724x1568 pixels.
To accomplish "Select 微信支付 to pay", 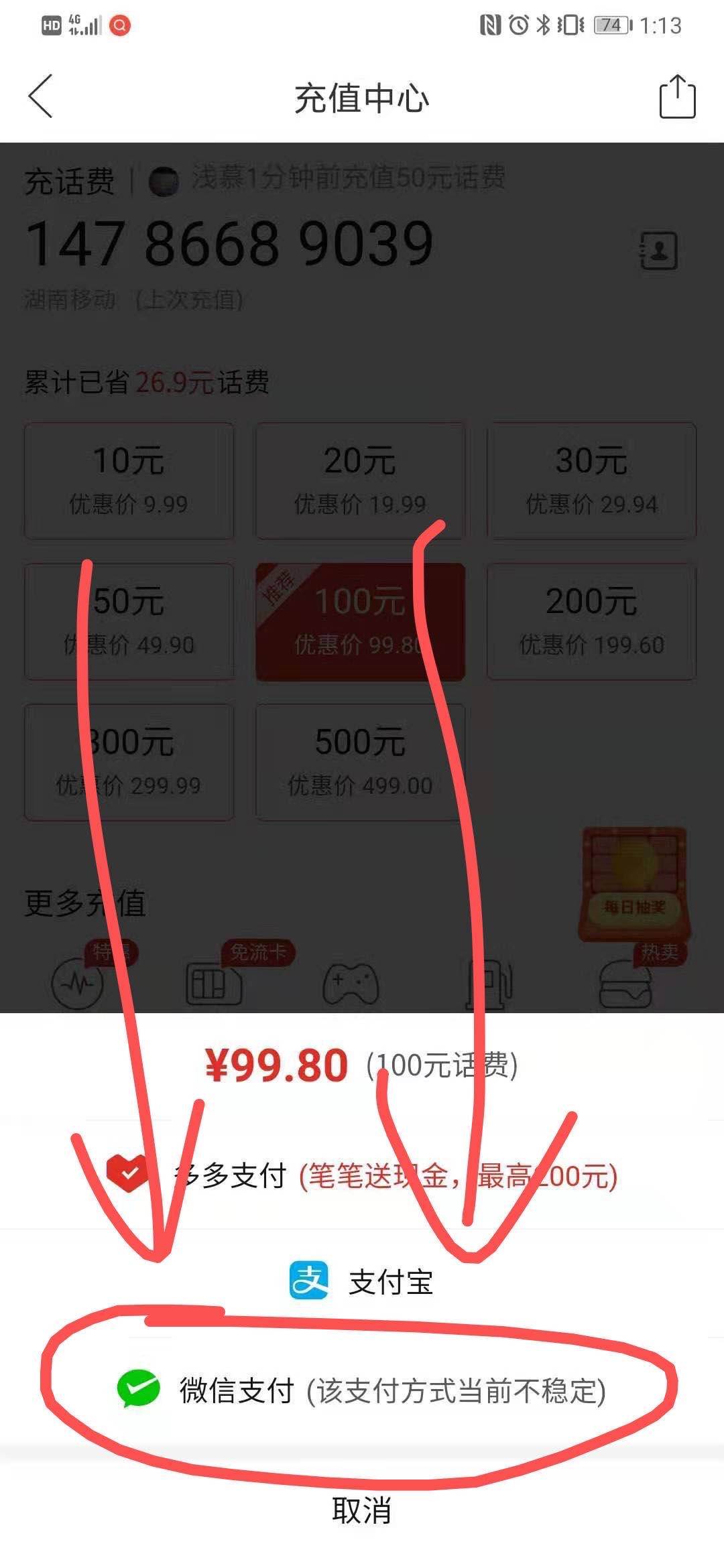I will (362, 1390).
